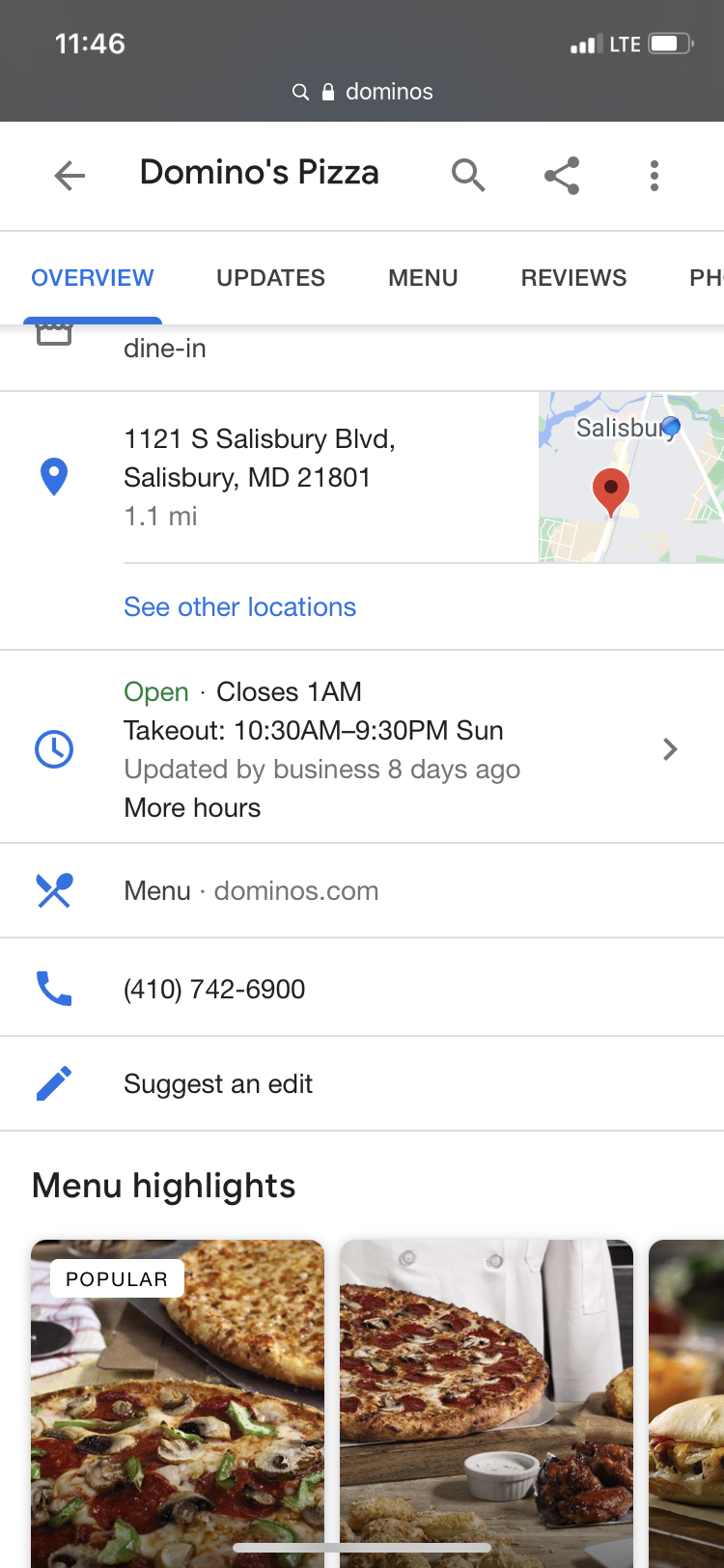Select the Overview tab
Viewport: 724px width, 1568px height.
coord(93,278)
